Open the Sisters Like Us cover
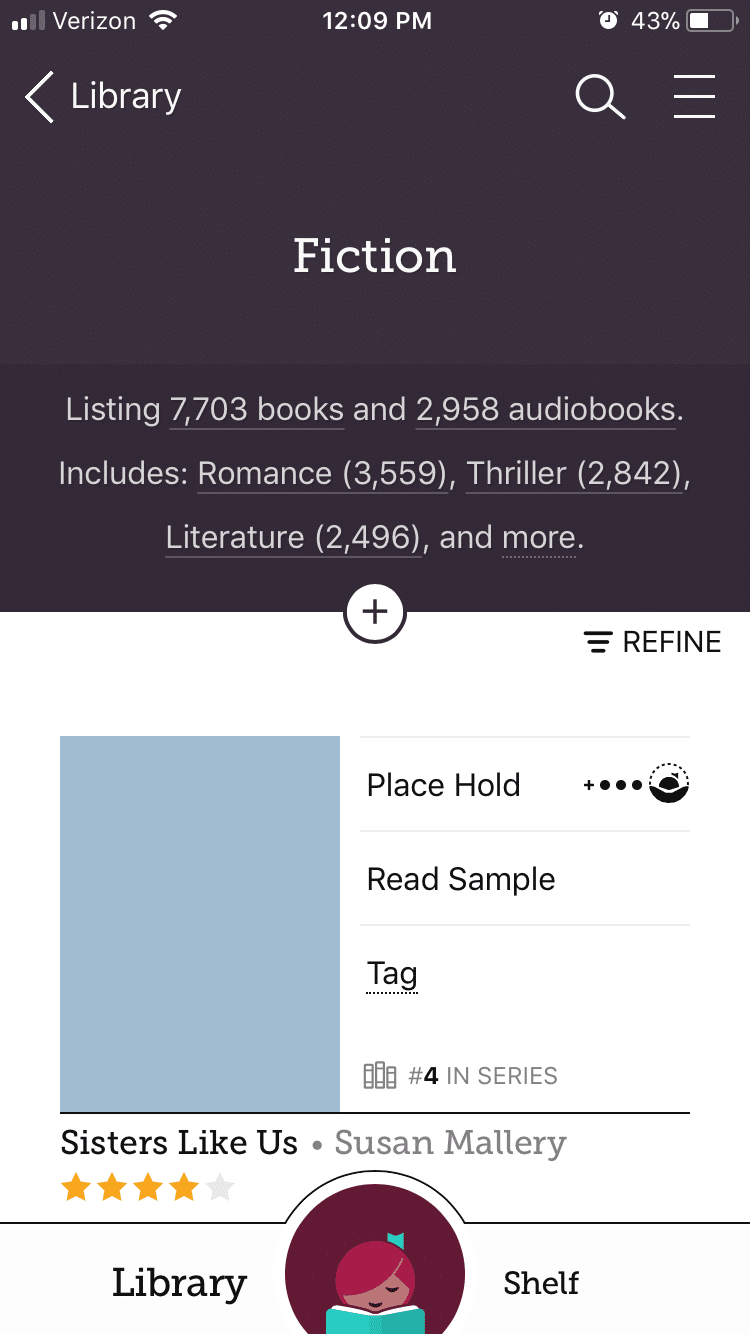 (x=200, y=924)
